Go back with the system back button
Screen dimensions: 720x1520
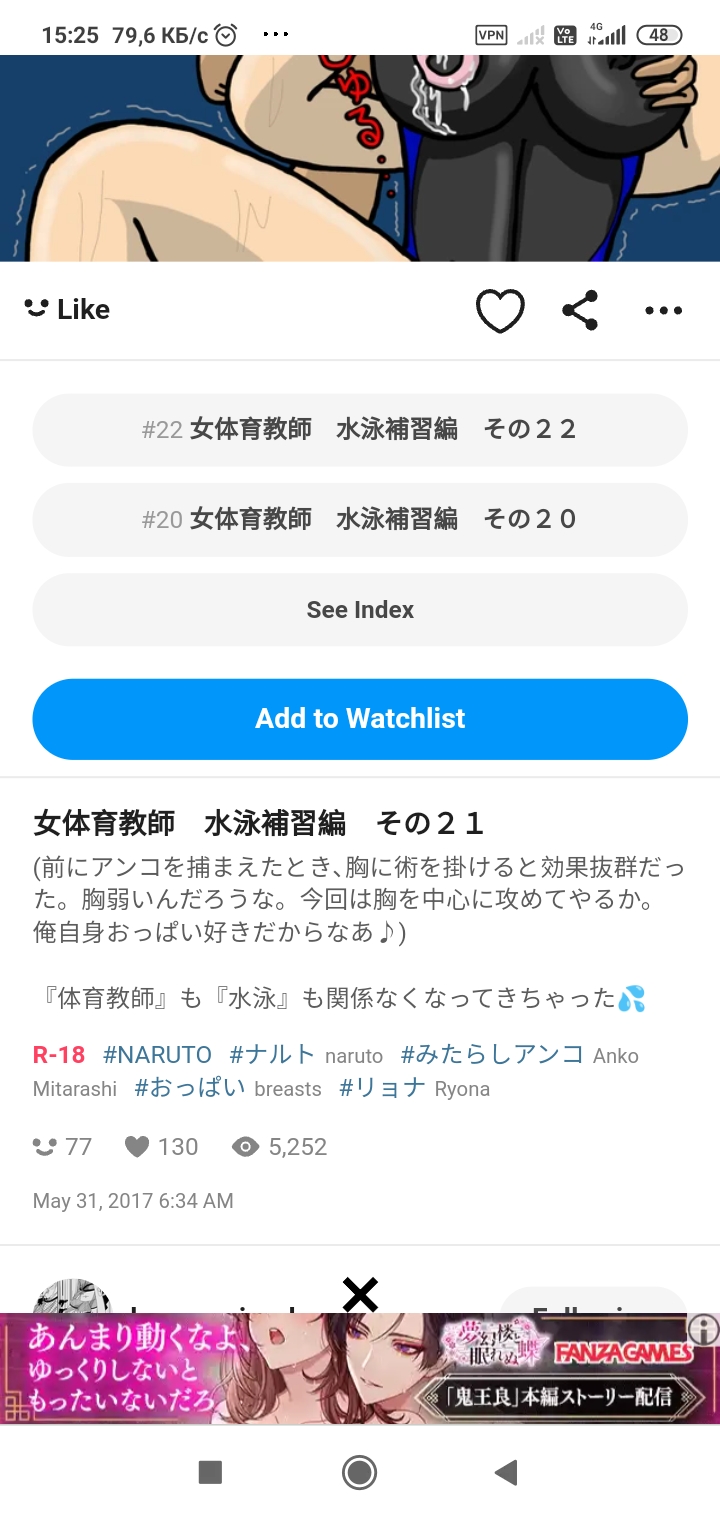click(x=507, y=1472)
